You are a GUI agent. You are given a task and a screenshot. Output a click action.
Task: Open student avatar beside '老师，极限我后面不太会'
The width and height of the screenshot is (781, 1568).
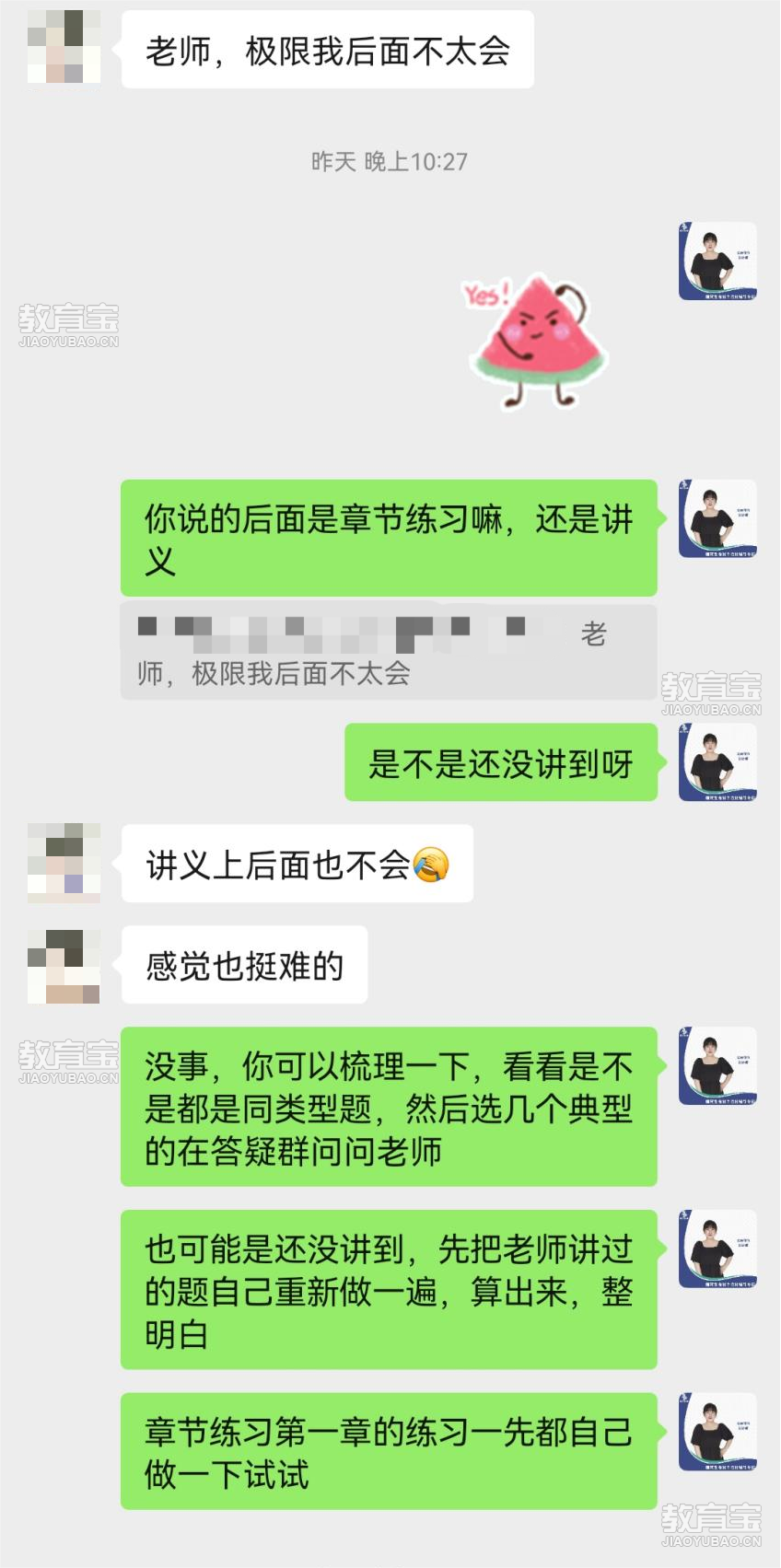point(64,47)
